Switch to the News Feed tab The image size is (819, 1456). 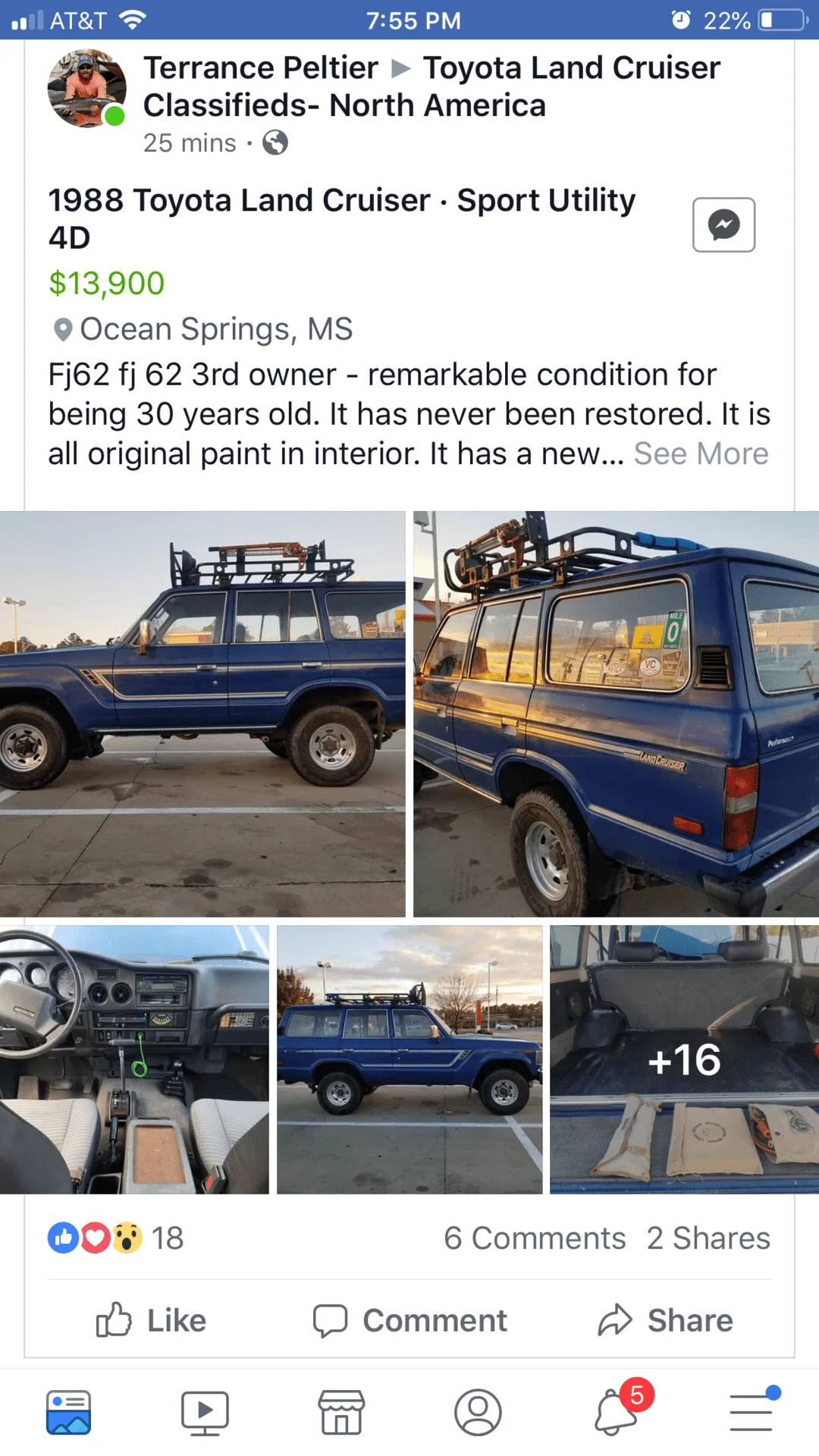(x=68, y=1413)
